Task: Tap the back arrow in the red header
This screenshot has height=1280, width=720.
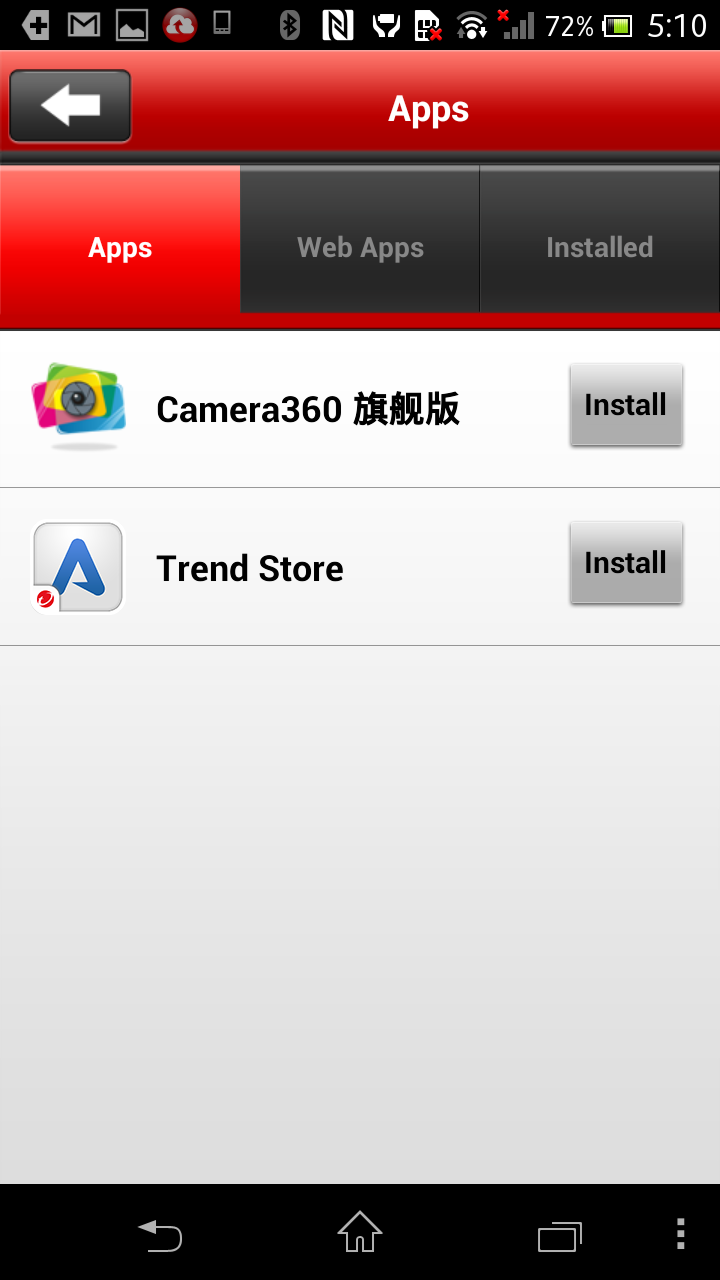Action: [x=69, y=106]
